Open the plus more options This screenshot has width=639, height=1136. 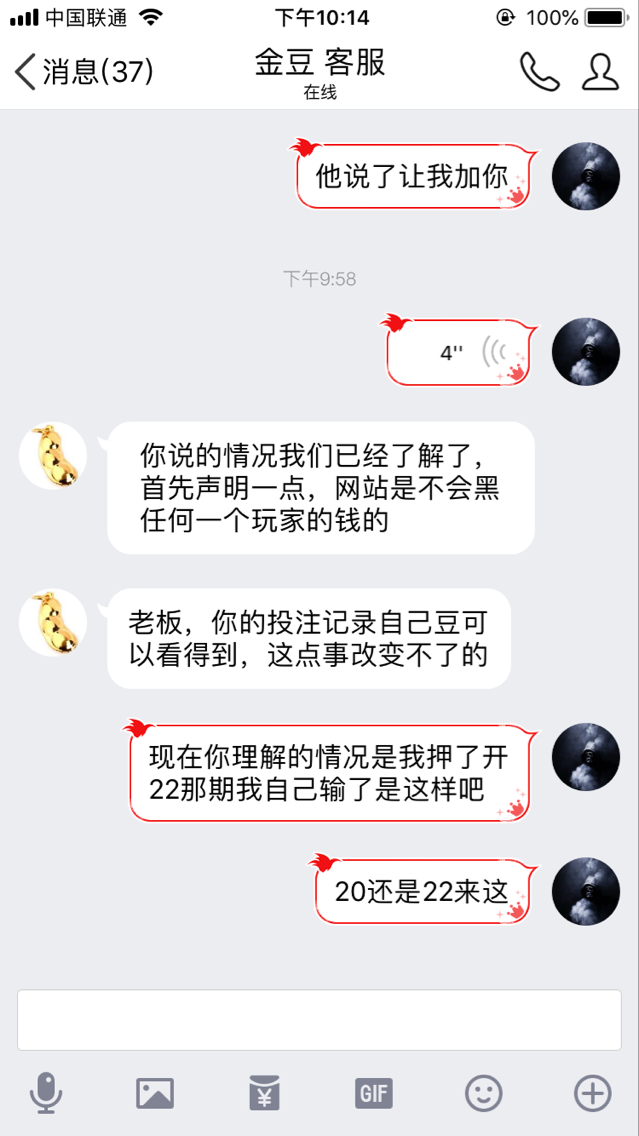pos(593,1093)
